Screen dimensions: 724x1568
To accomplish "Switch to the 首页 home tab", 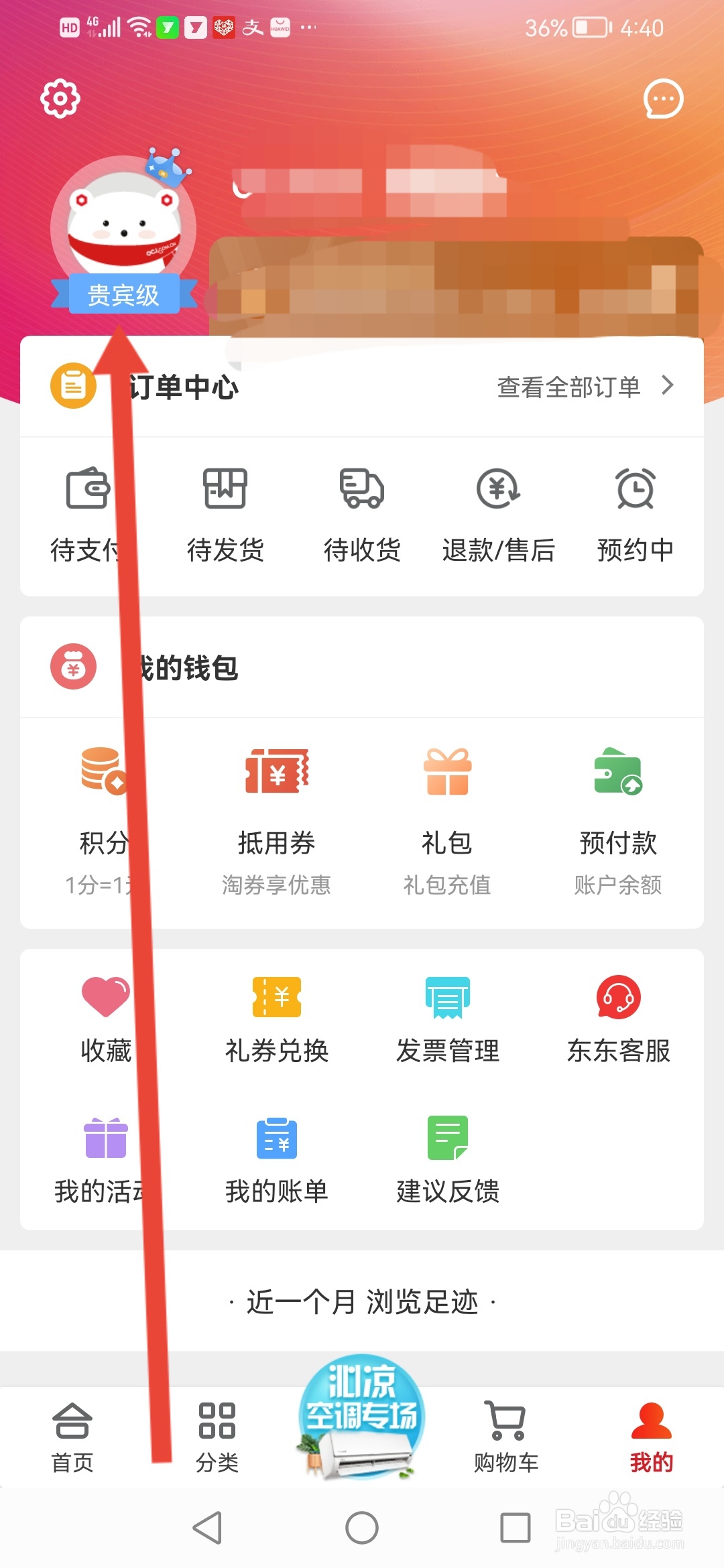I will click(x=72, y=1437).
